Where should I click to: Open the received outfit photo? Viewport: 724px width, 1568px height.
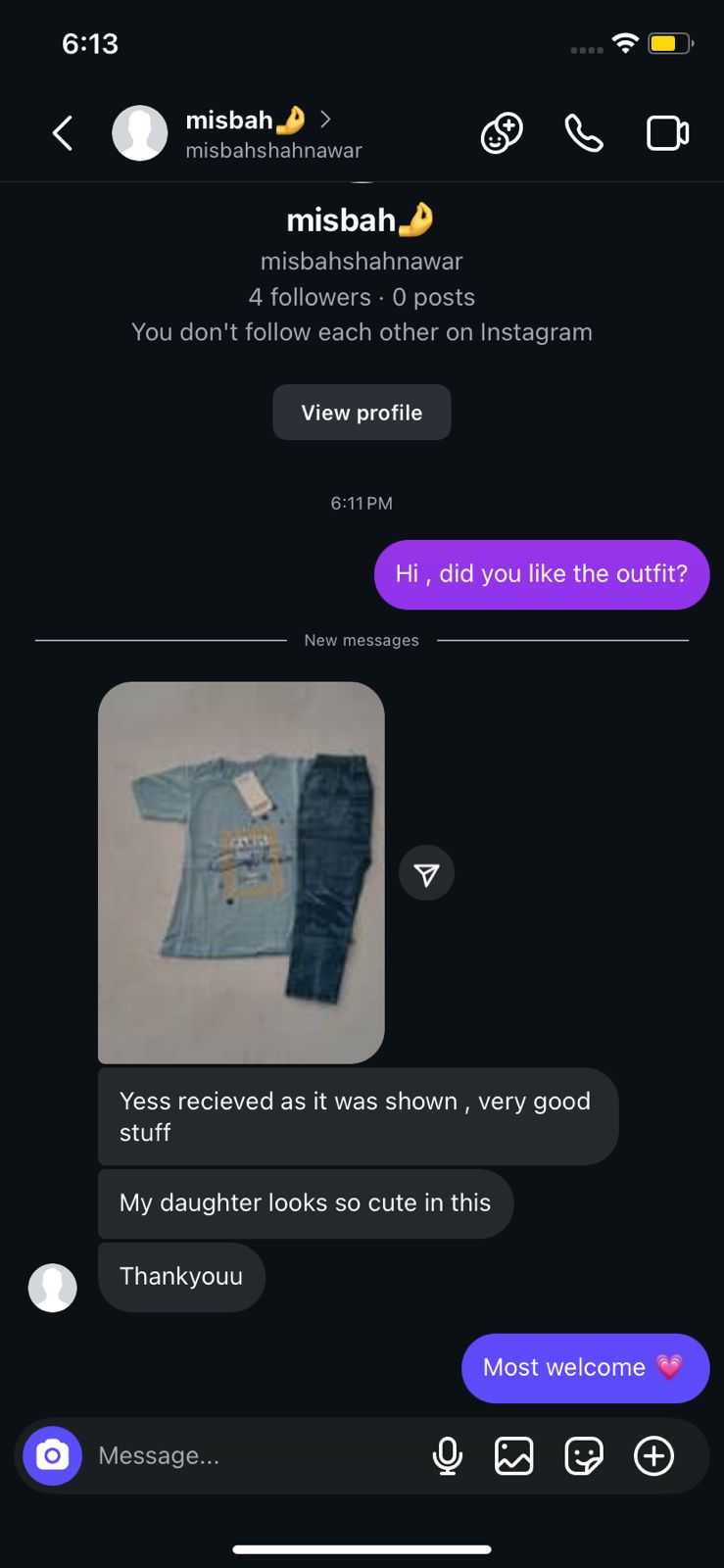(x=241, y=872)
